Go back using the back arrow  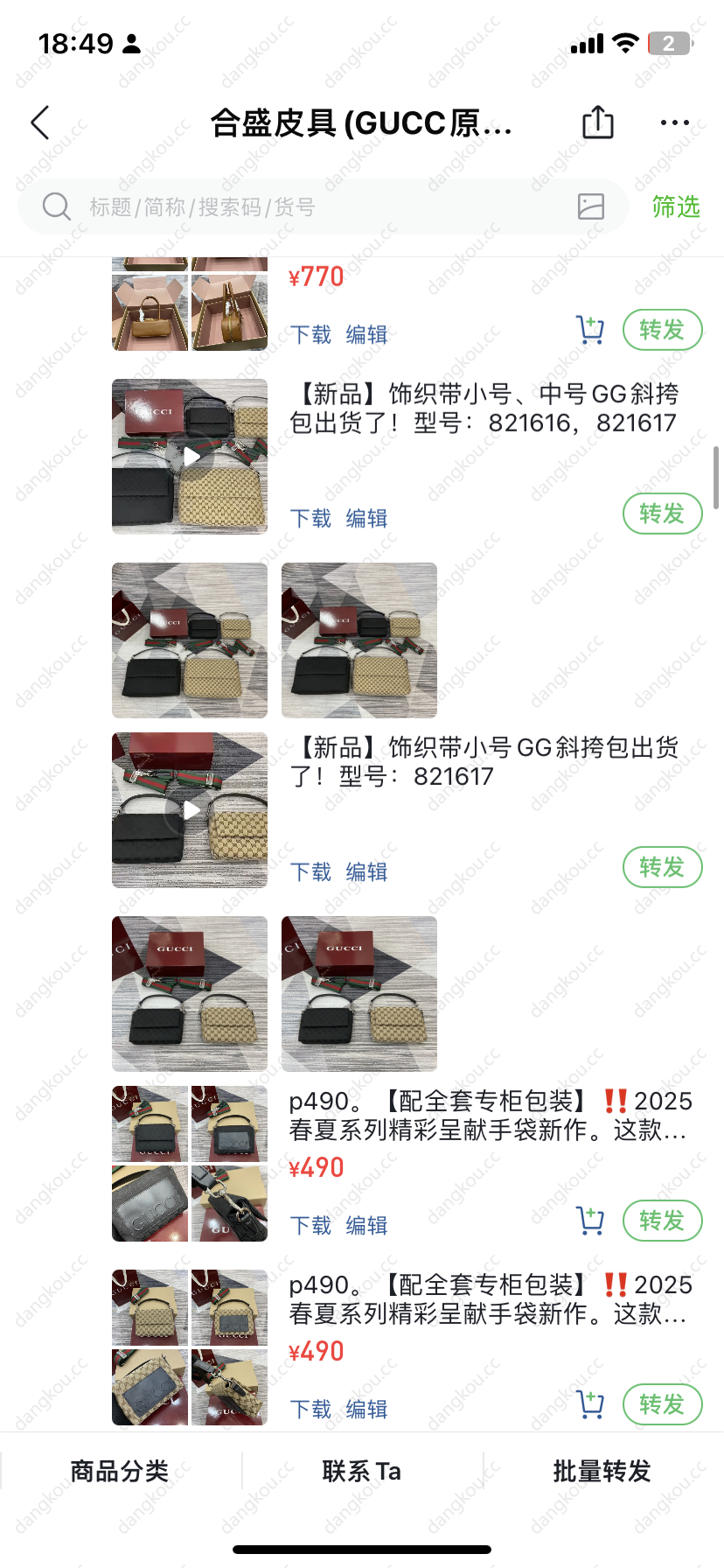[41, 123]
